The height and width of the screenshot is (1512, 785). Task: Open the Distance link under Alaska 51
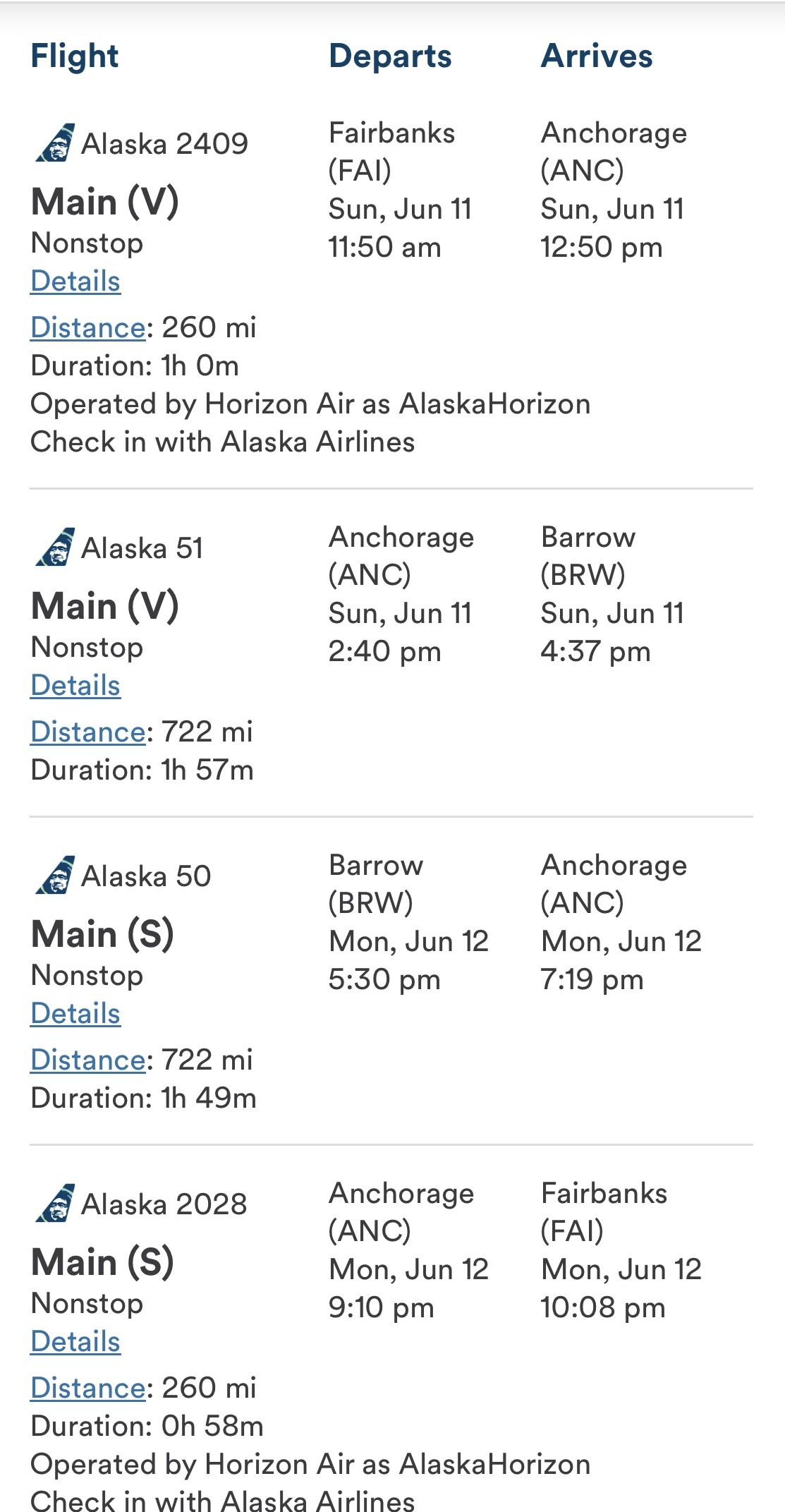(88, 732)
